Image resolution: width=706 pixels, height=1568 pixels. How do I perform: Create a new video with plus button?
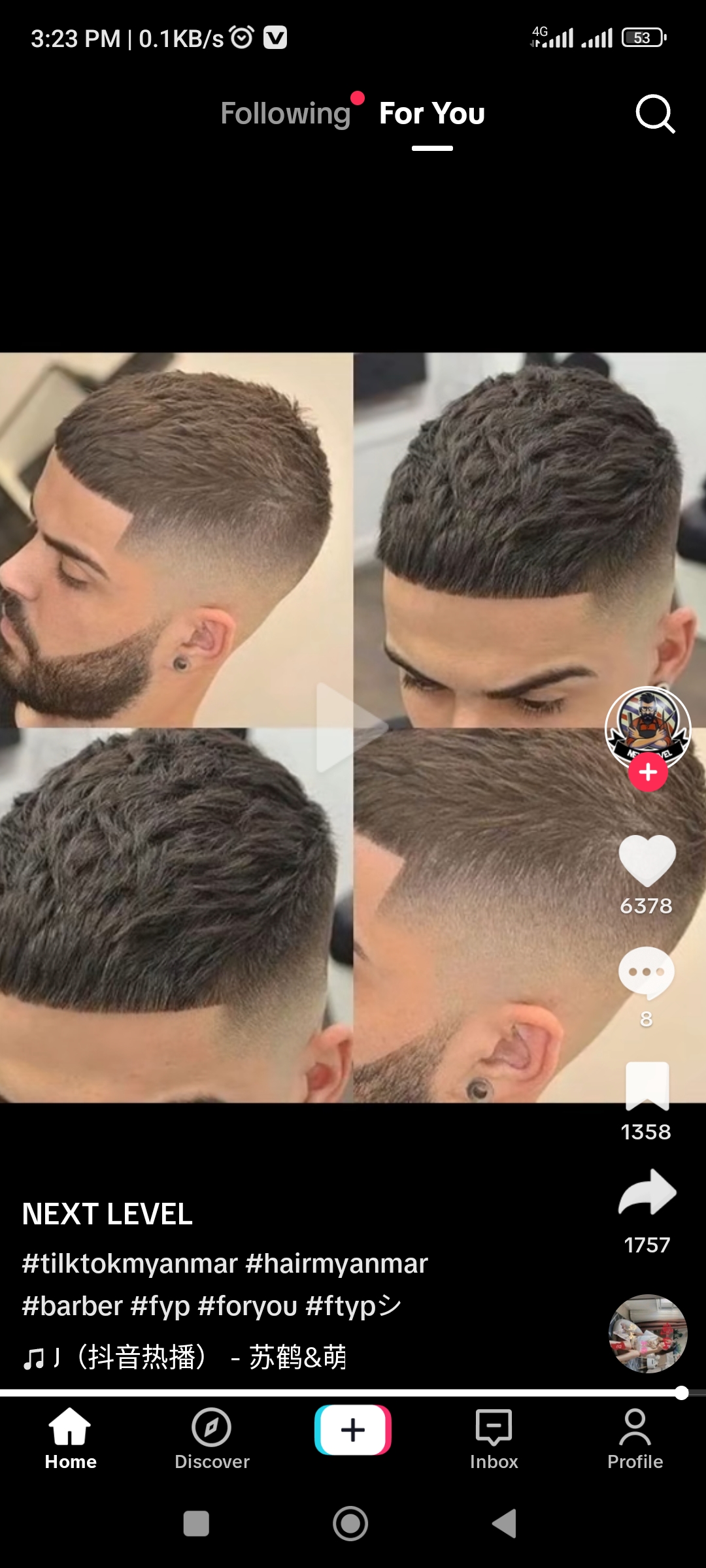coord(353,1430)
